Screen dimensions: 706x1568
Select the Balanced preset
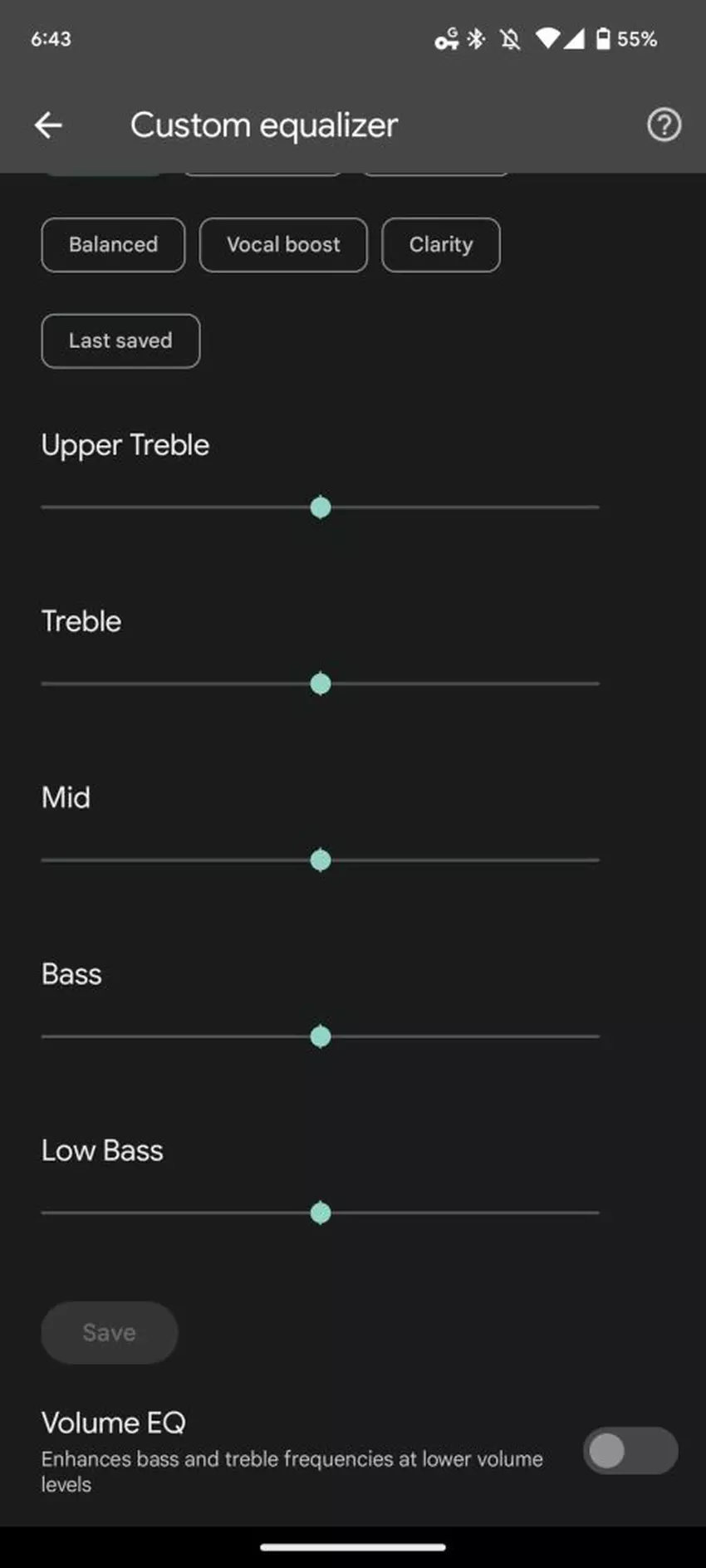(113, 245)
